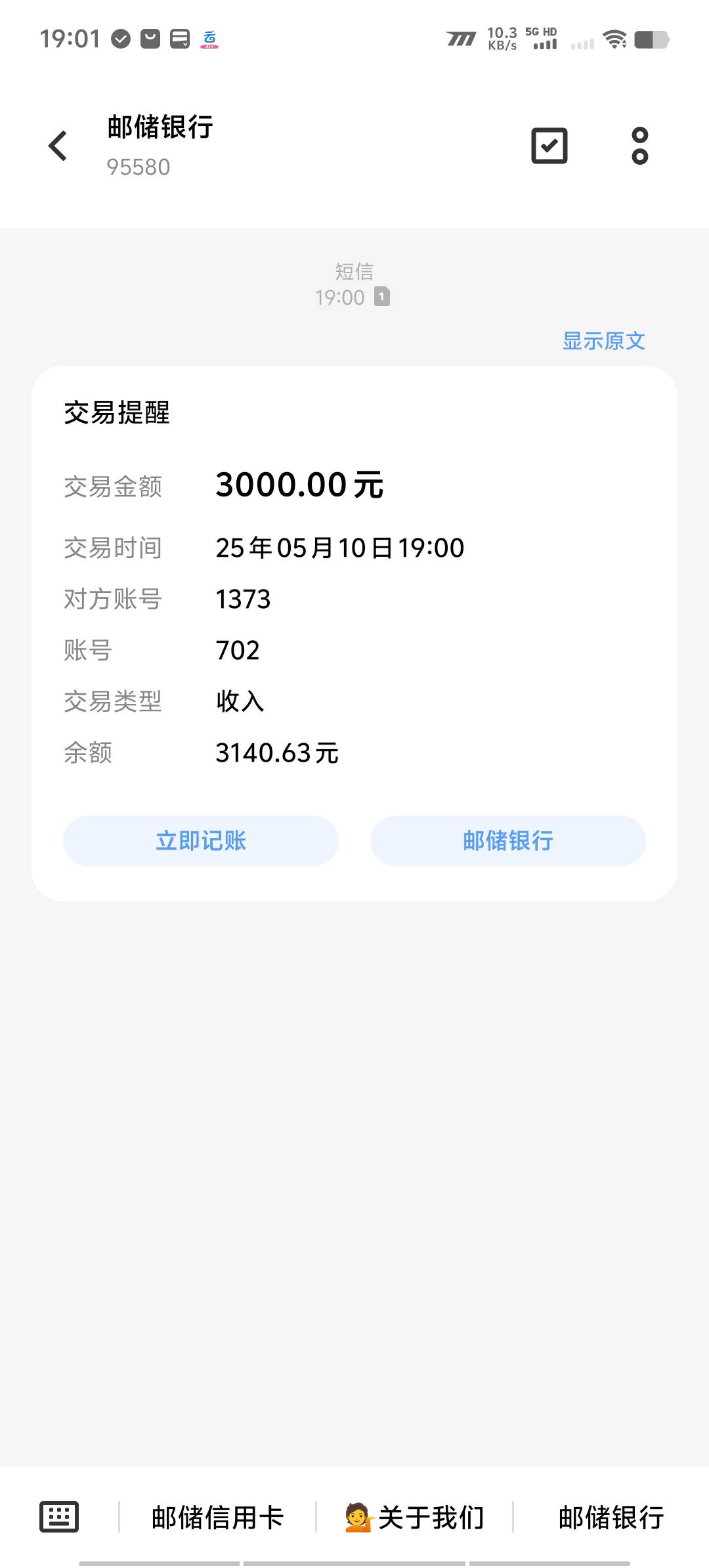The height and width of the screenshot is (1568, 709).
Task: Open the 关于我们 menu
Action: (x=414, y=1517)
